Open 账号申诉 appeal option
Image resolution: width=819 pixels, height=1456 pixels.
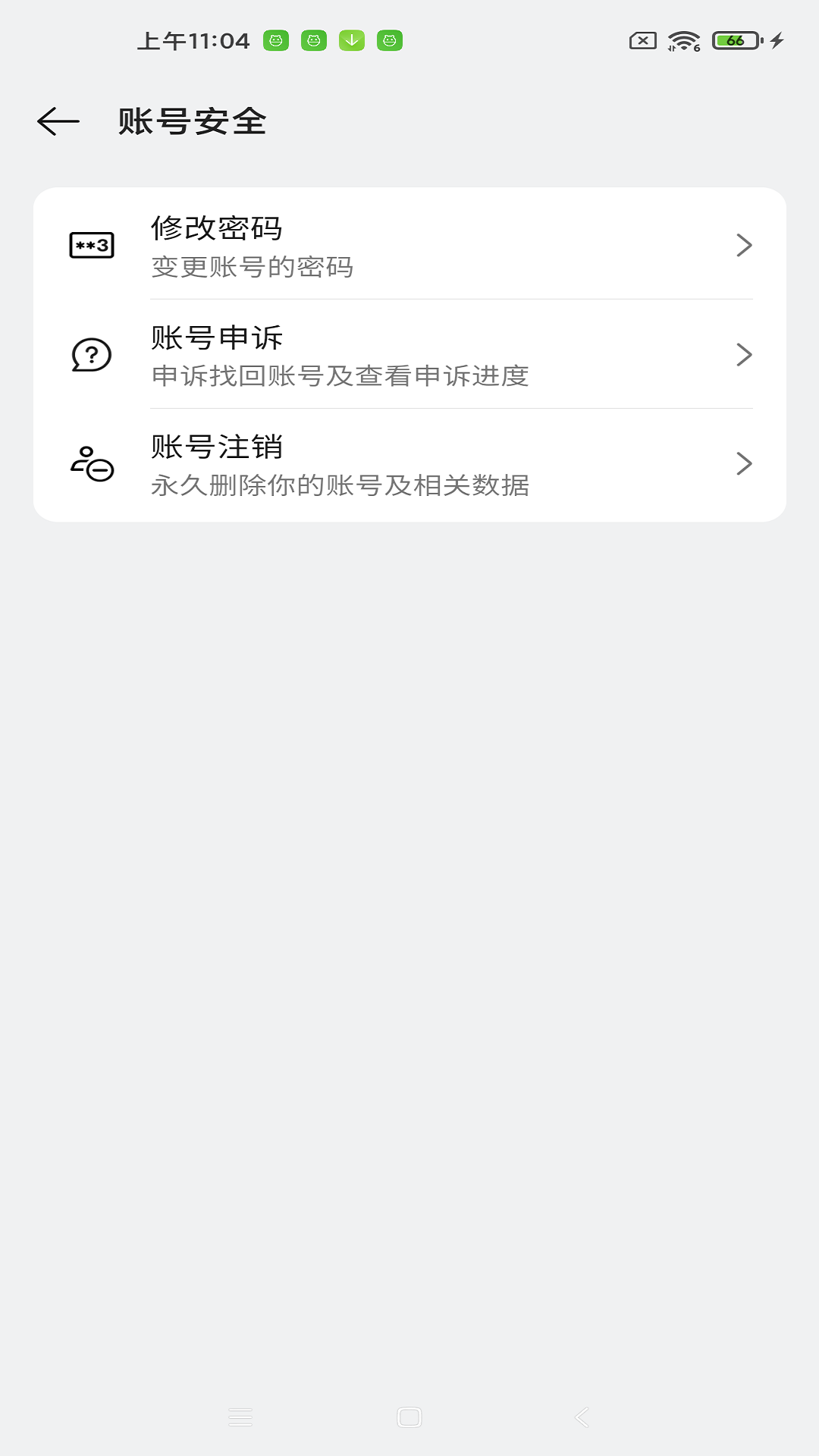click(x=409, y=355)
